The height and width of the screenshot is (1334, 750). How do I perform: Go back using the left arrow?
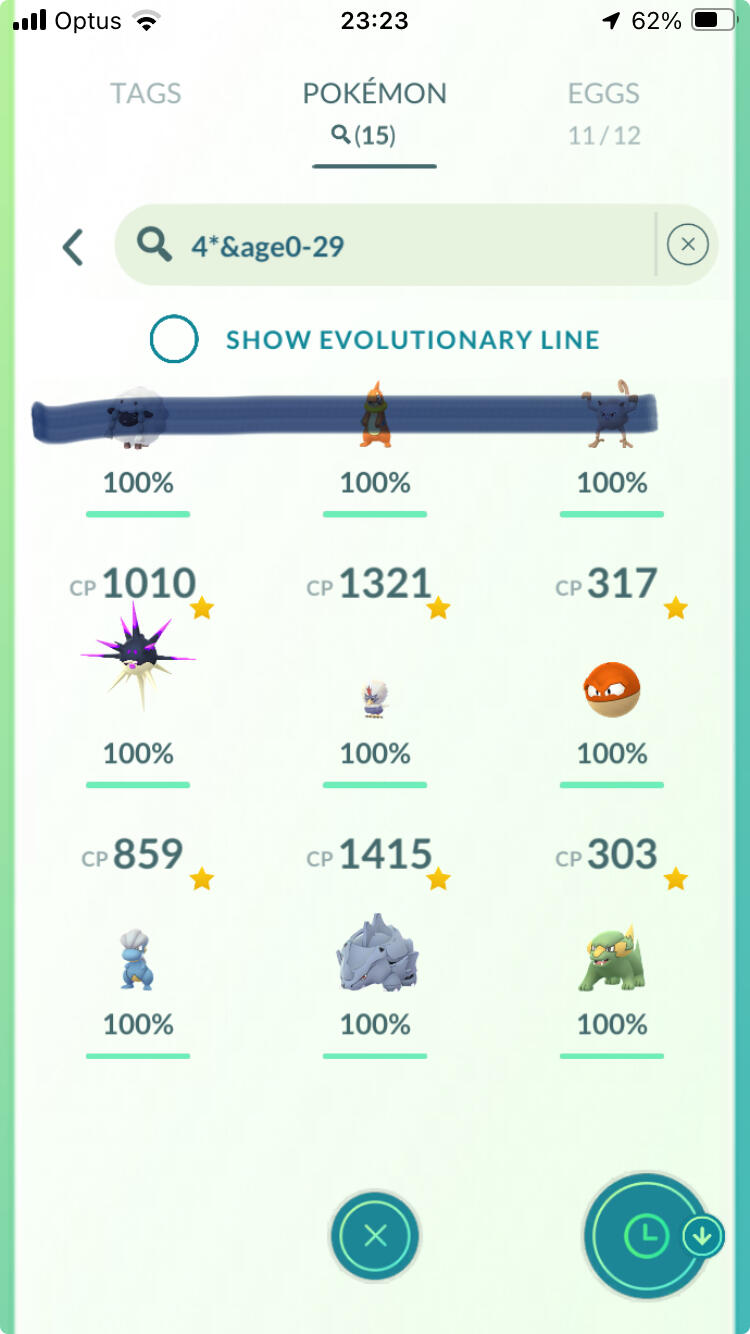coord(72,246)
